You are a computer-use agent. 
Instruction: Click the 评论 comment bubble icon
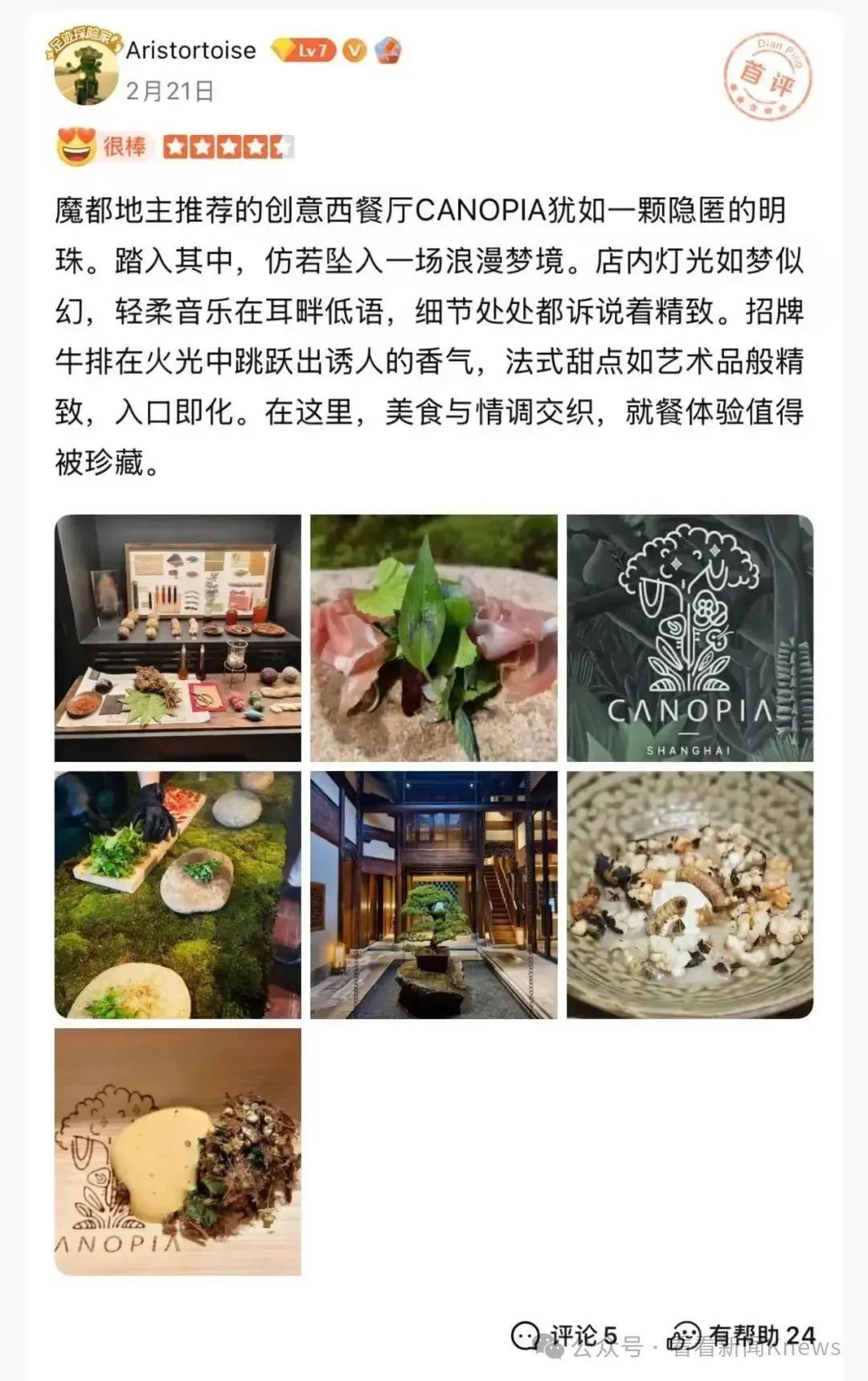coord(526,1334)
